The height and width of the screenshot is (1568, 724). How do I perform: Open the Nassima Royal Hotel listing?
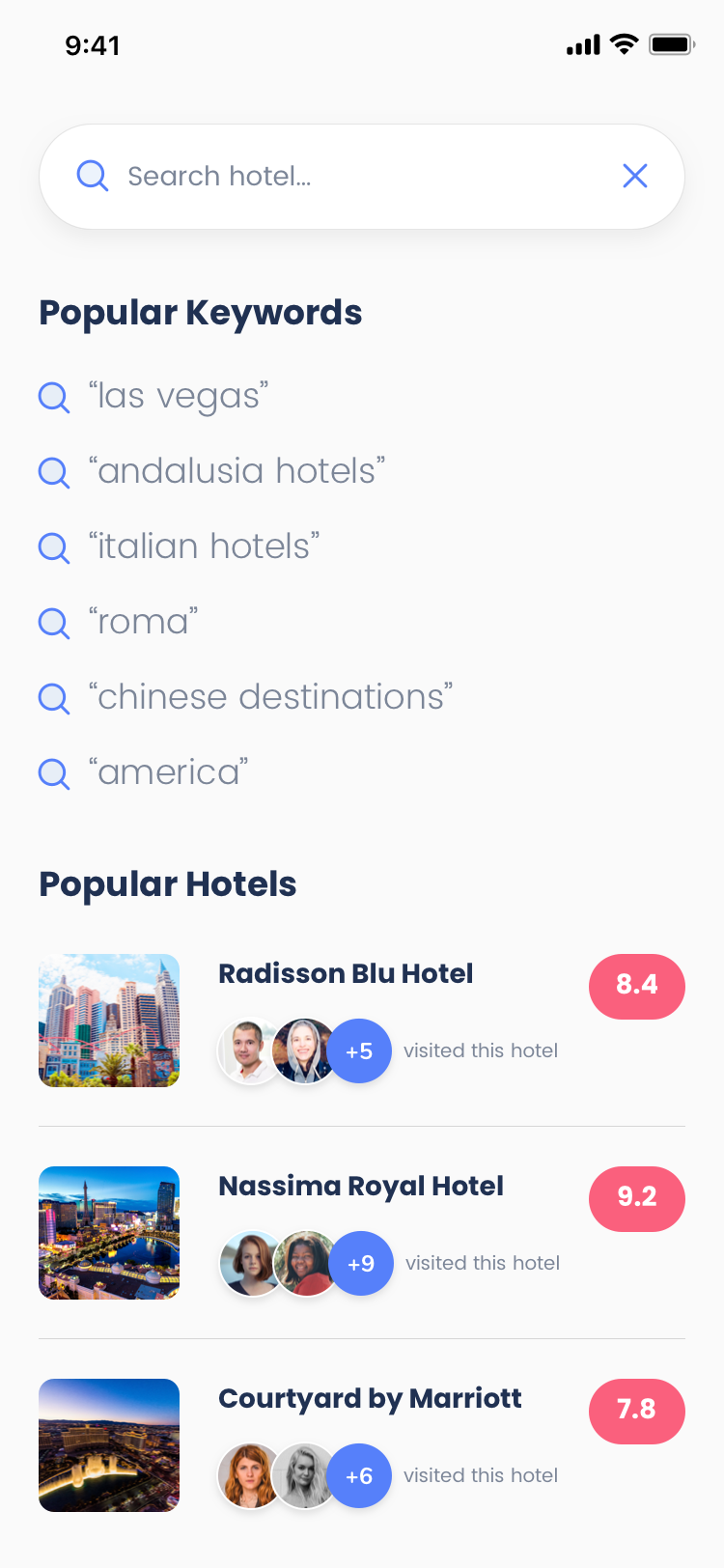pos(362,1232)
